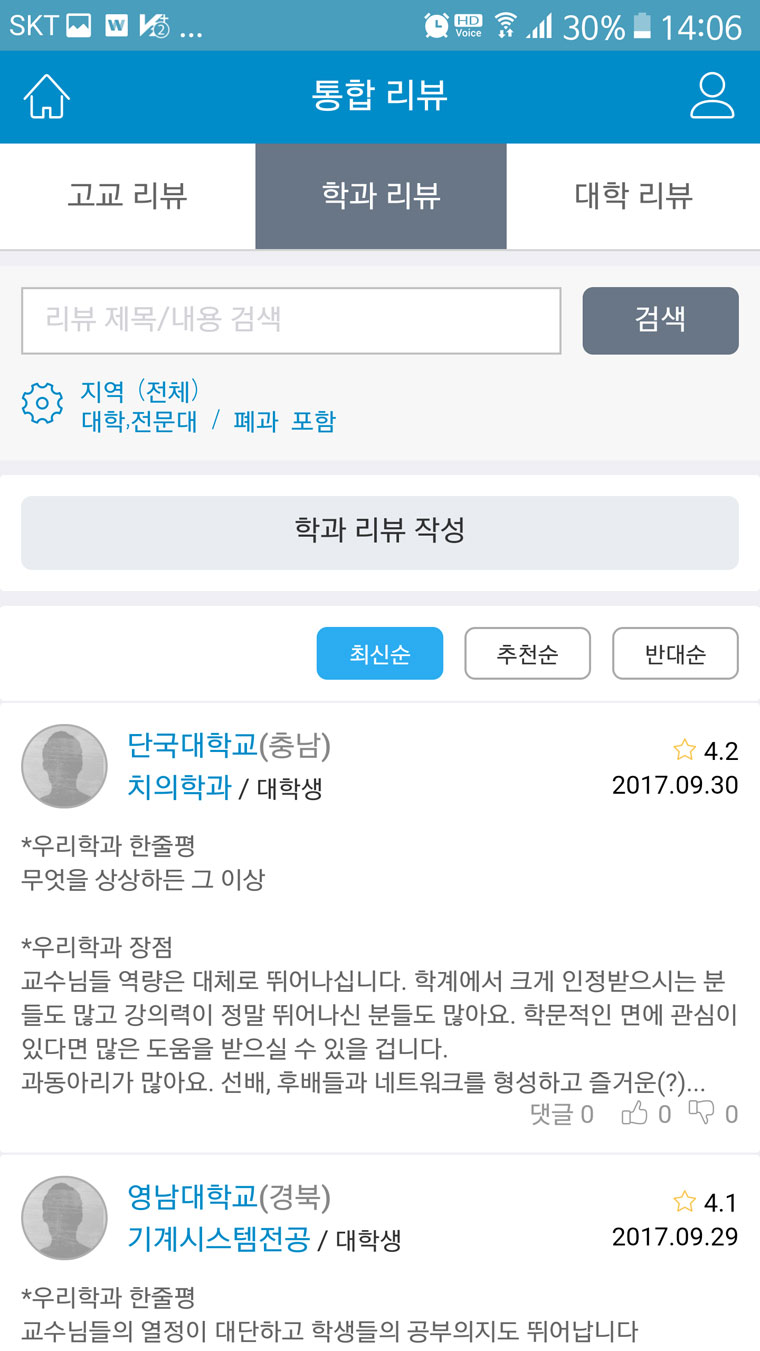Sort reviews by 최신순

coord(380,654)
